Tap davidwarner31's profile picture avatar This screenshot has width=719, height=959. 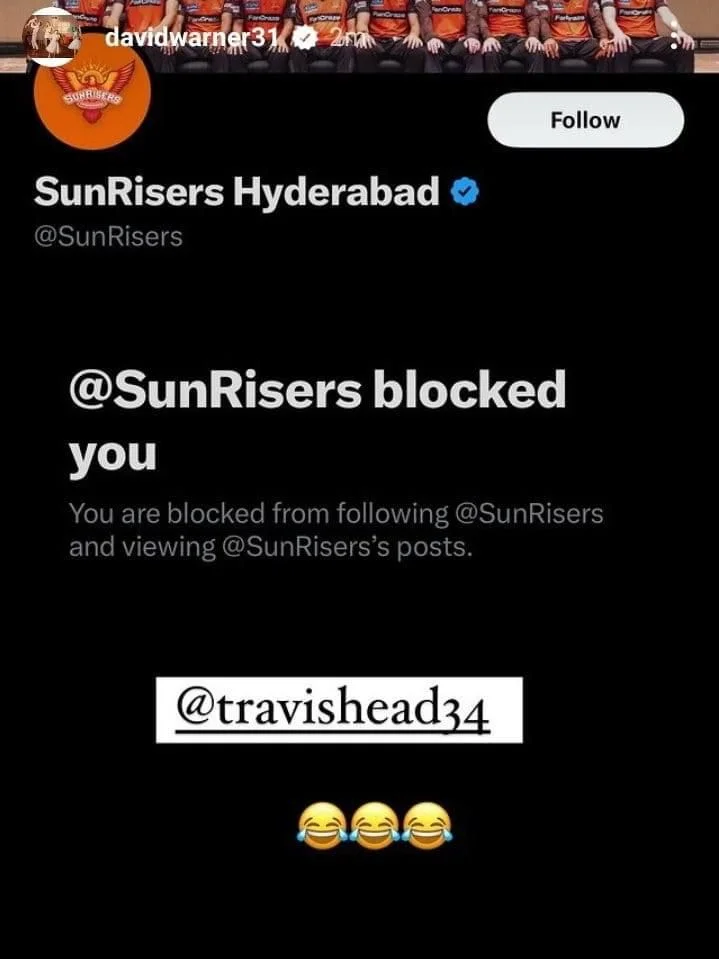click(x=52, y=34)
